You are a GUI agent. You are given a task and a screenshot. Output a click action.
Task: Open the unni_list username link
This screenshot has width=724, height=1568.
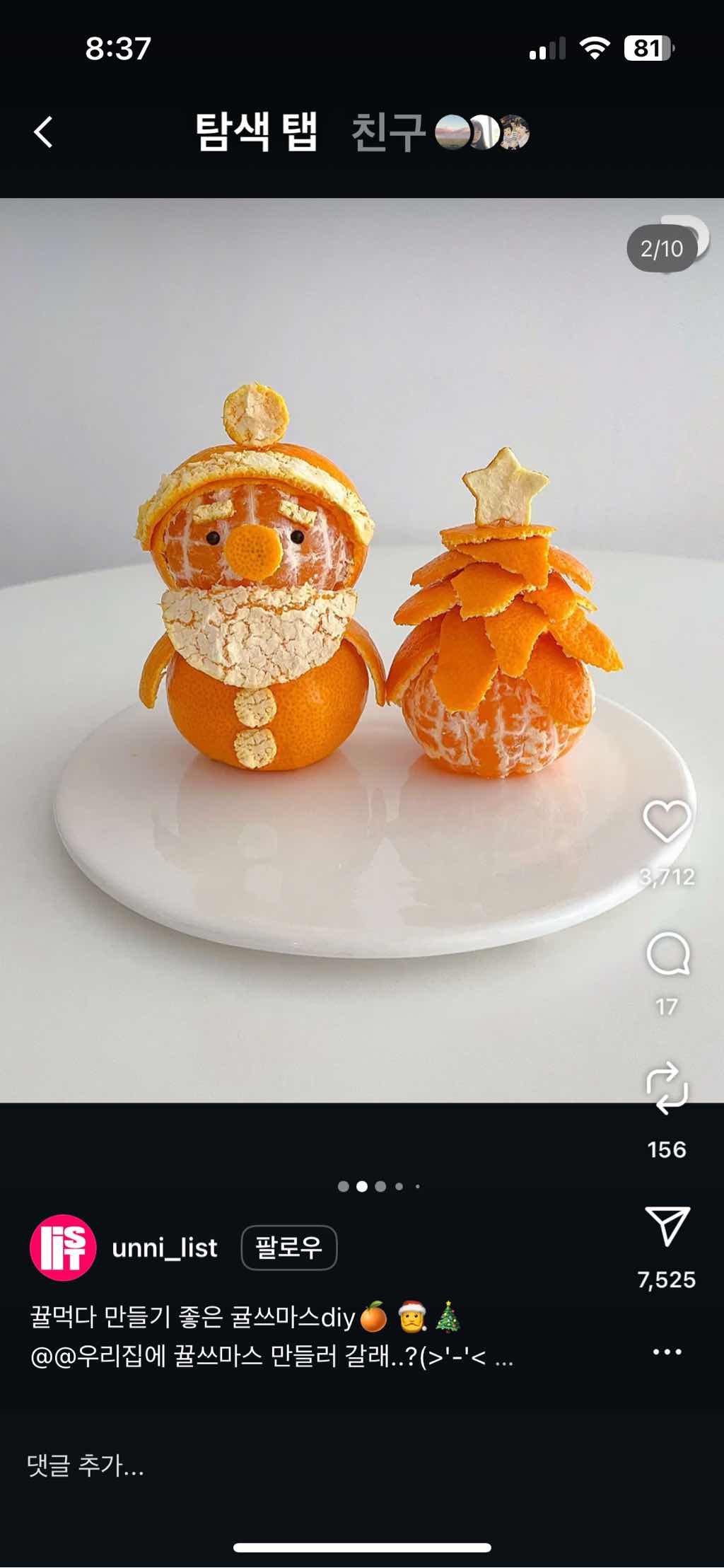[165, 1248]
